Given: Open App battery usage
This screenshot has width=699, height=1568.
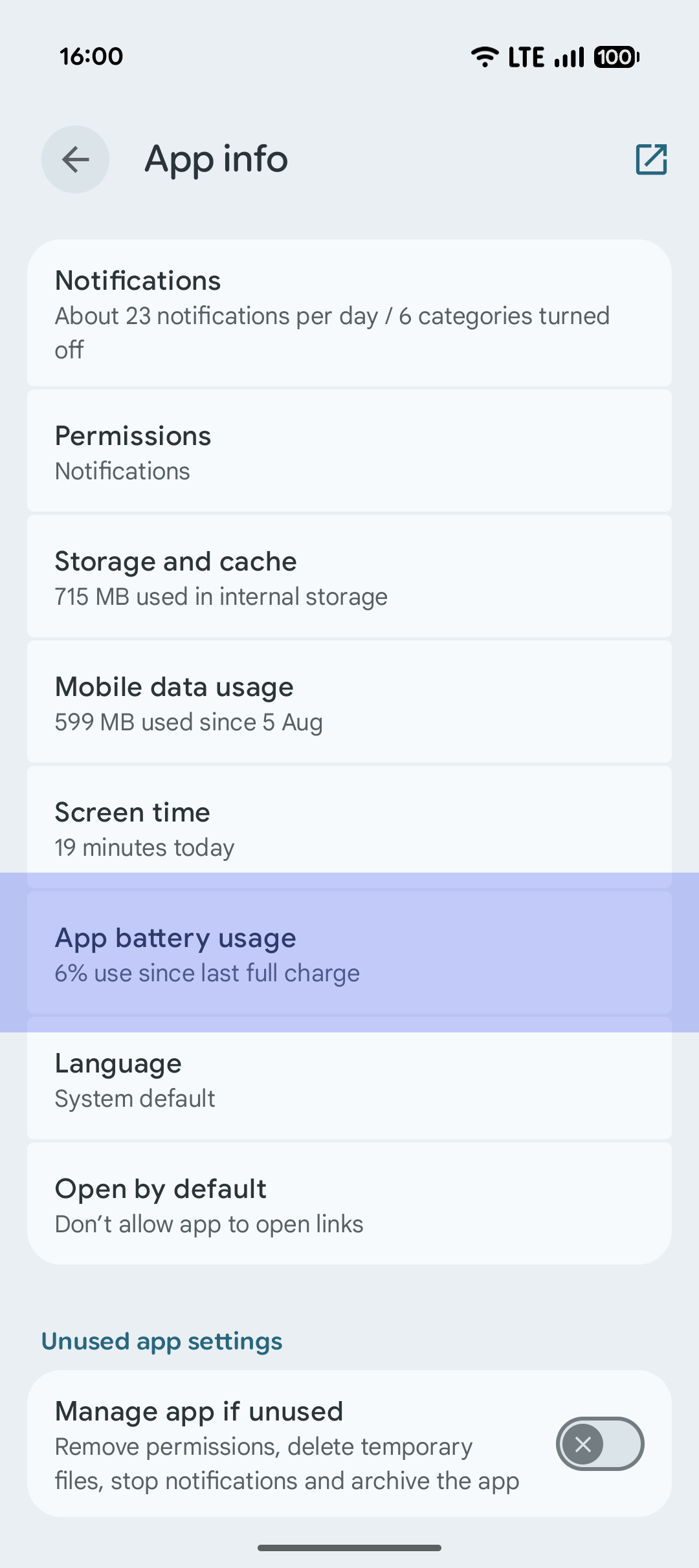Looking at the screenshot, I should [x=349, y=953].
